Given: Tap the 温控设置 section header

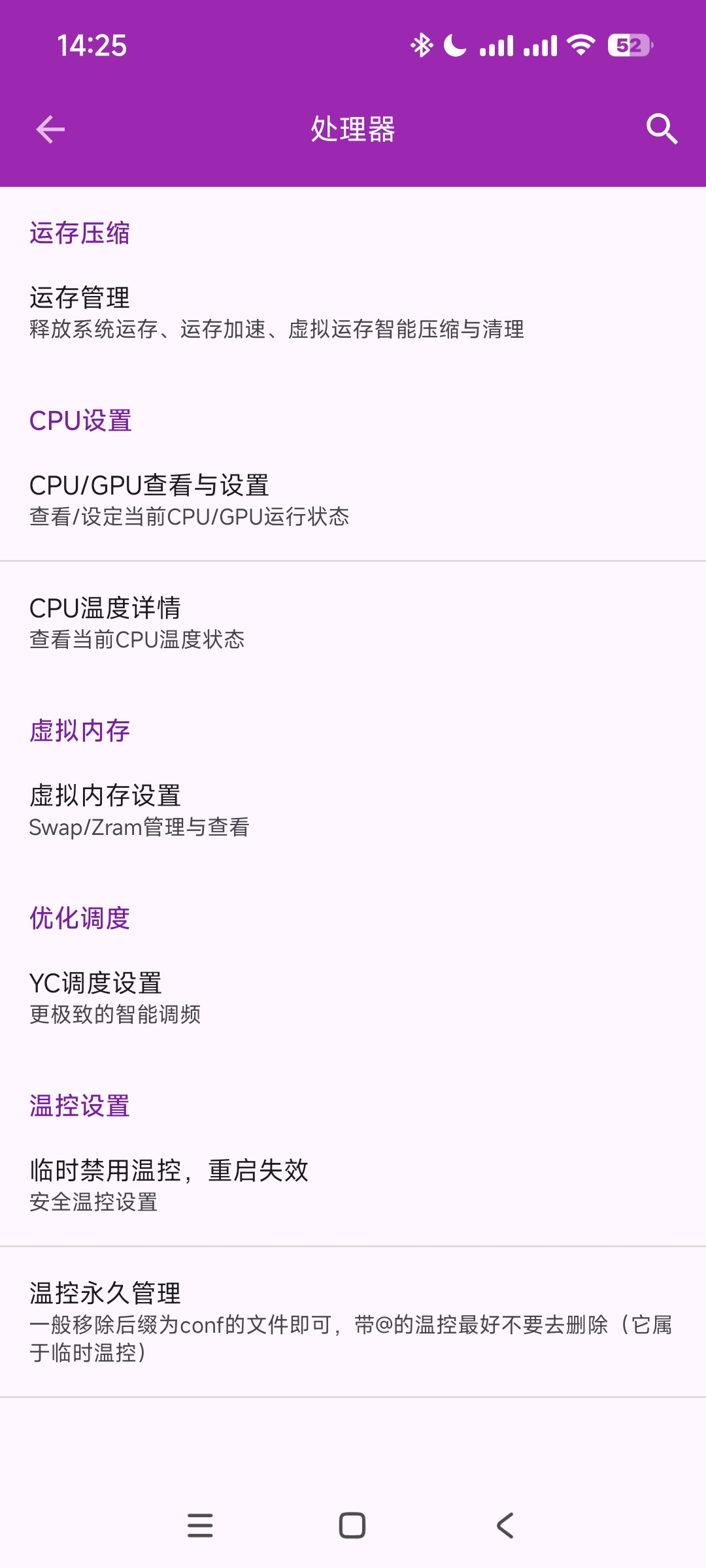Looking at the screenshot, I should [x=80, y=1105].
